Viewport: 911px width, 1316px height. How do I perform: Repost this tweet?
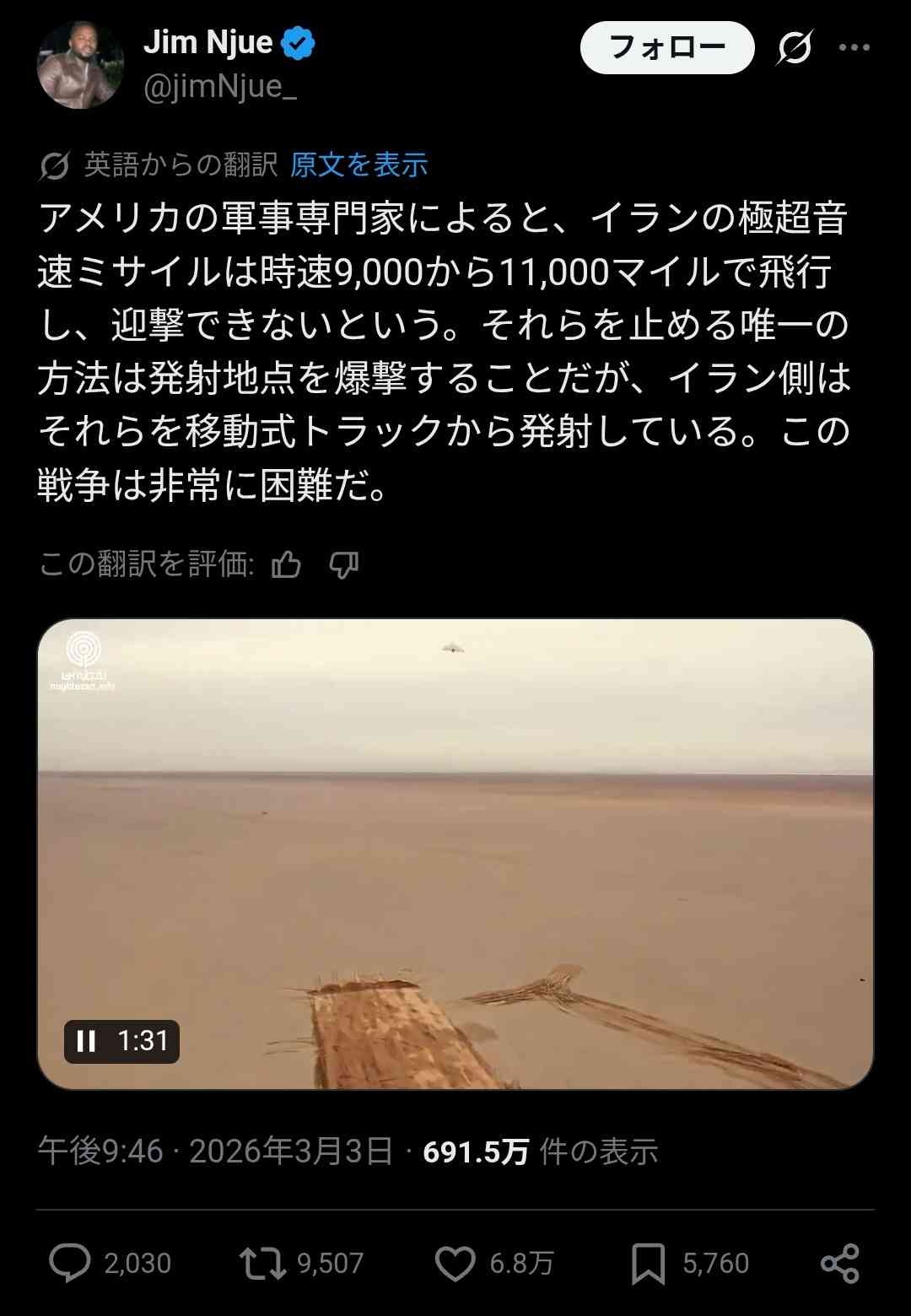click(262, 1263)
